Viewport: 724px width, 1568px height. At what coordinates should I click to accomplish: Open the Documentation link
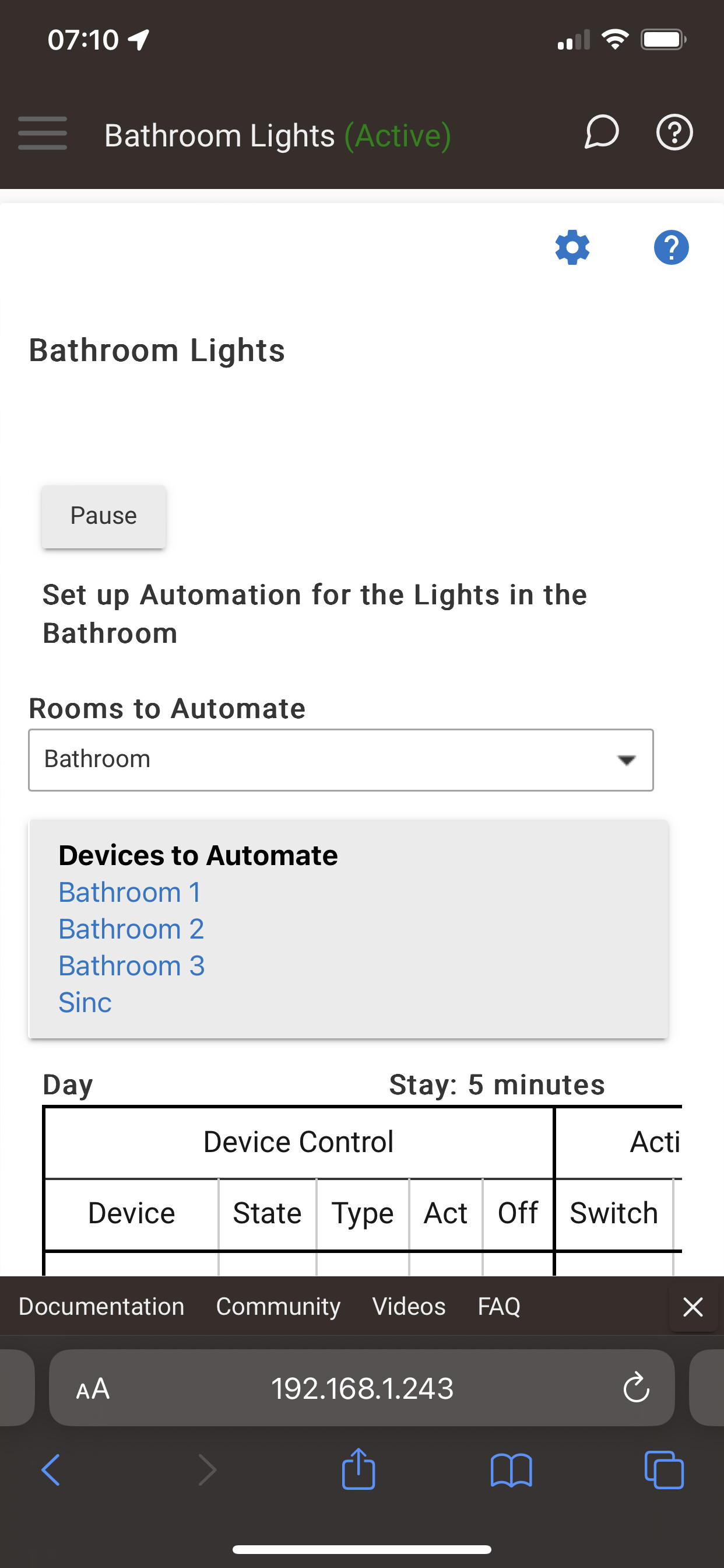tap(101, 1305)
